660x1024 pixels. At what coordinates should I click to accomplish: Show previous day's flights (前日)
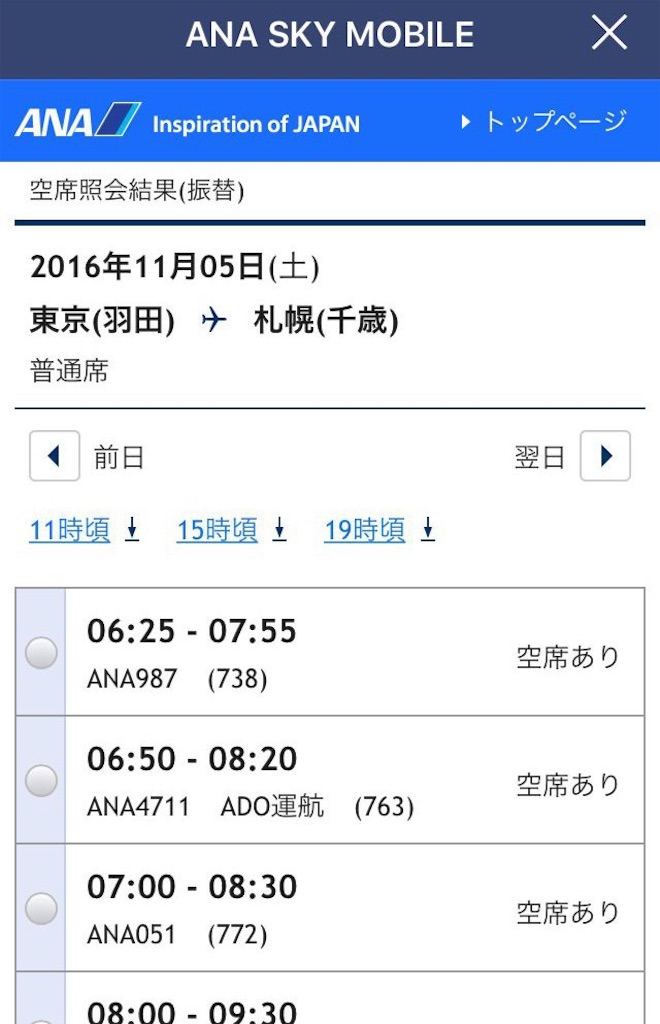click(55, 457)
